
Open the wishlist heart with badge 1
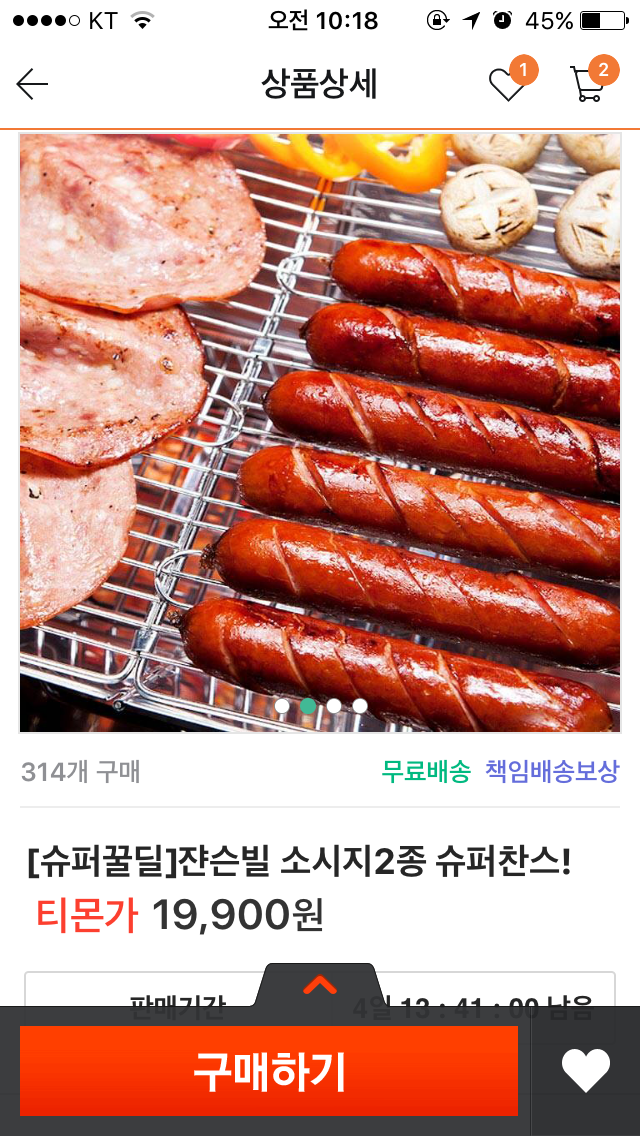pos(507,85)
